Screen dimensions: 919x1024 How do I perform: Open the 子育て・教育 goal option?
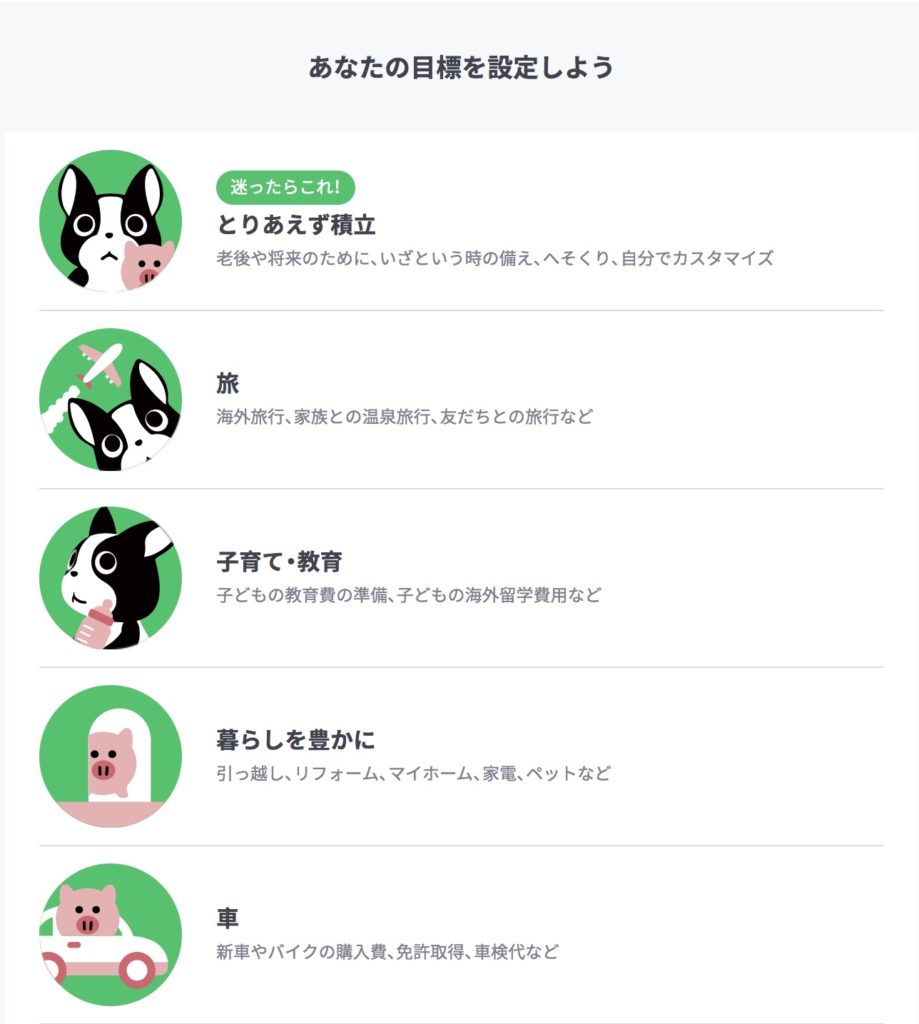point(279,562)
